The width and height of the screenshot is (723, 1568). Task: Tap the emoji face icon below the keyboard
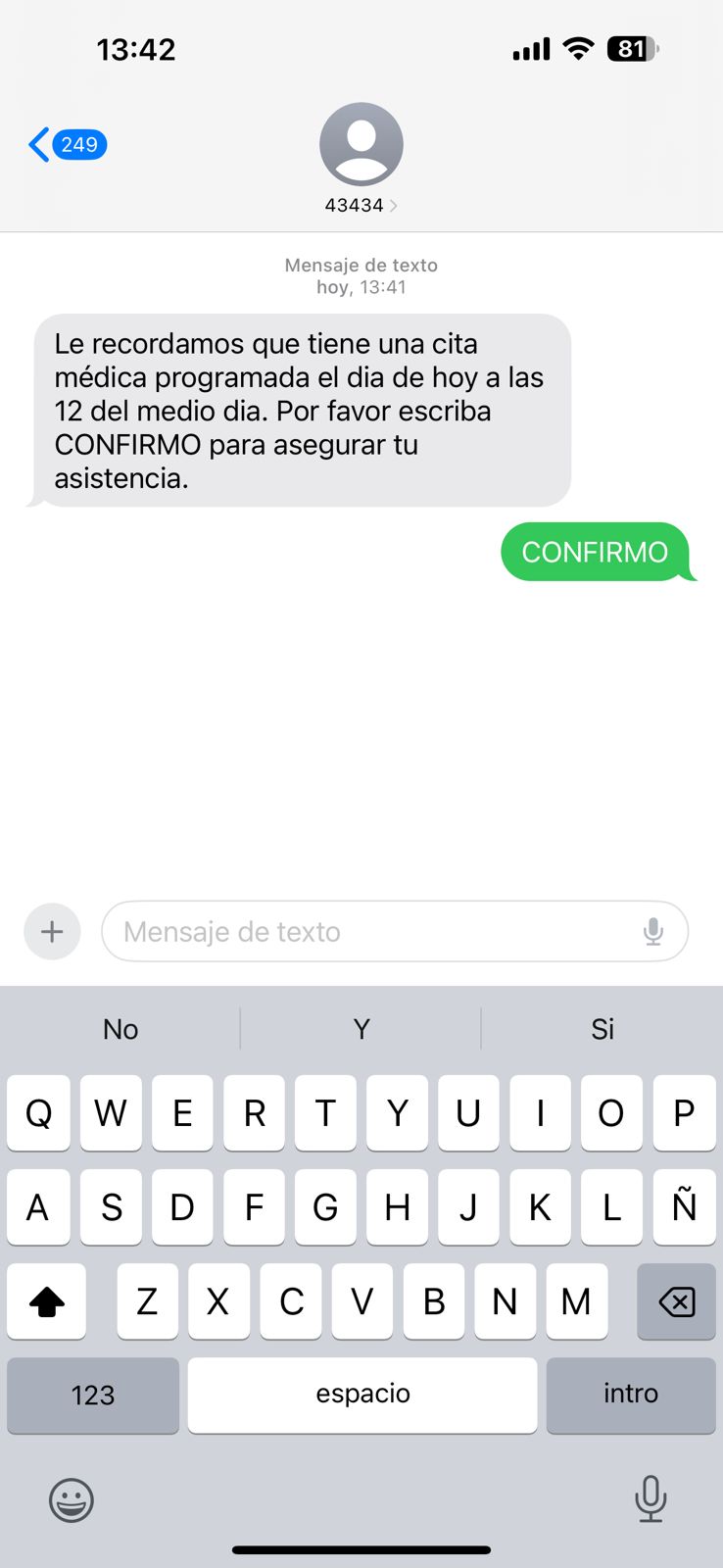tap(71, 1499)
